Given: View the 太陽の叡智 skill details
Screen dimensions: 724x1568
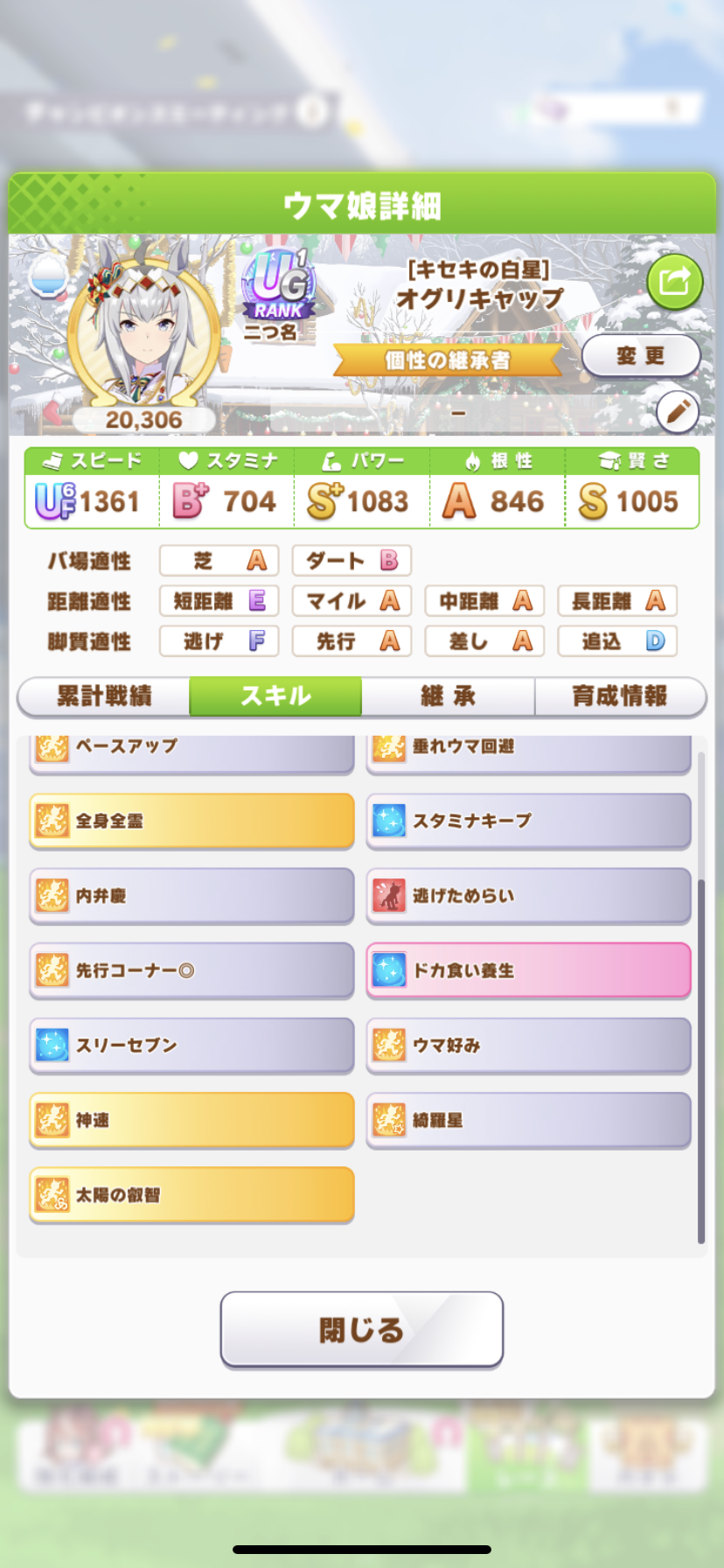Looking at the screenshot, I should click(191, 1194).
